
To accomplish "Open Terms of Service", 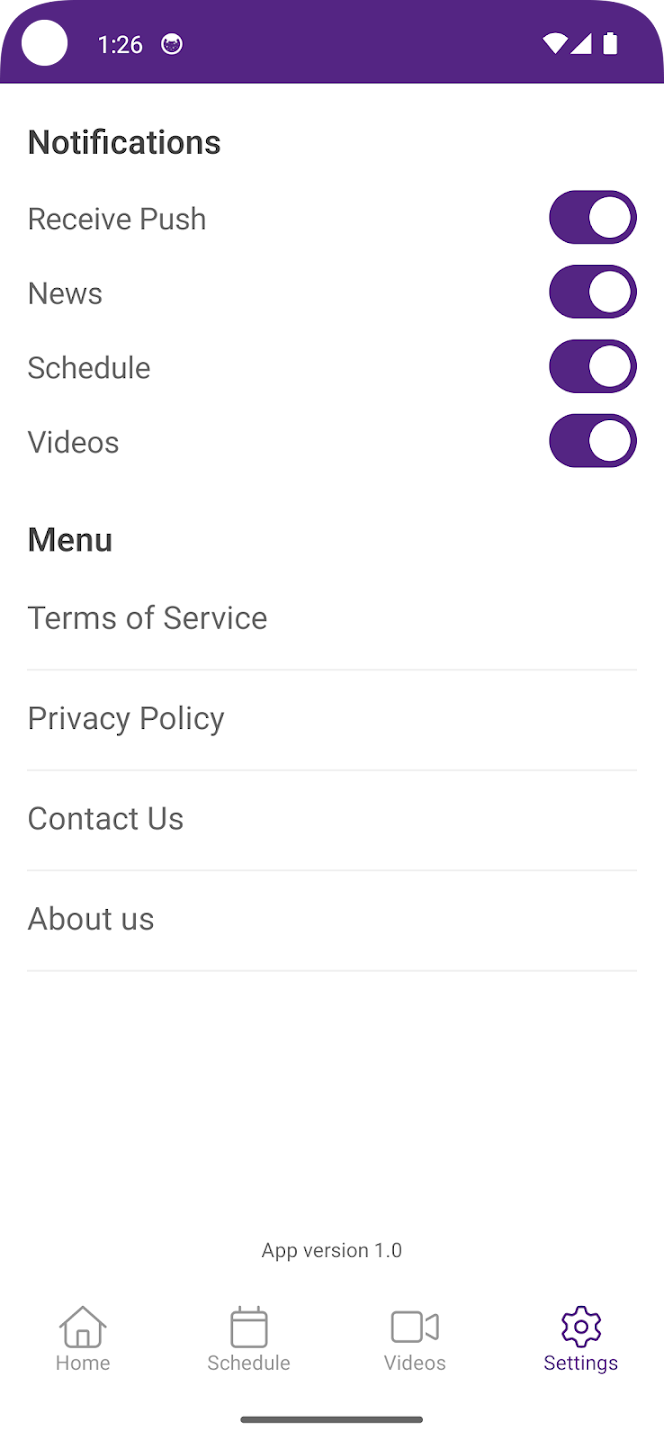I will click(147, 618).
